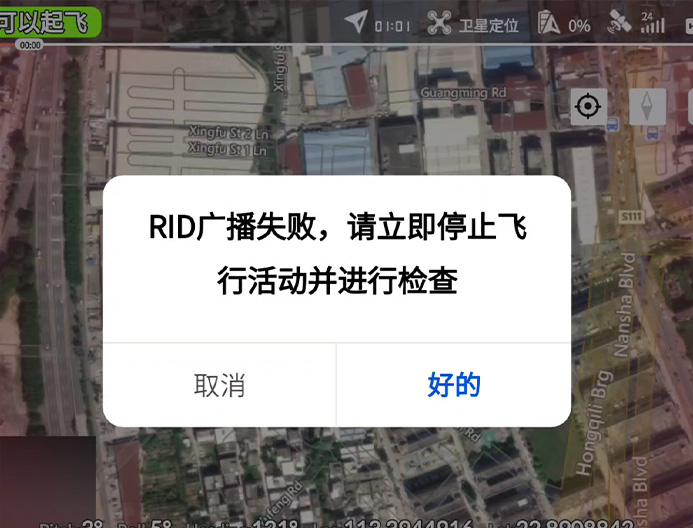Open the 卫星定位 flight mode indicator

click(475, 23)
